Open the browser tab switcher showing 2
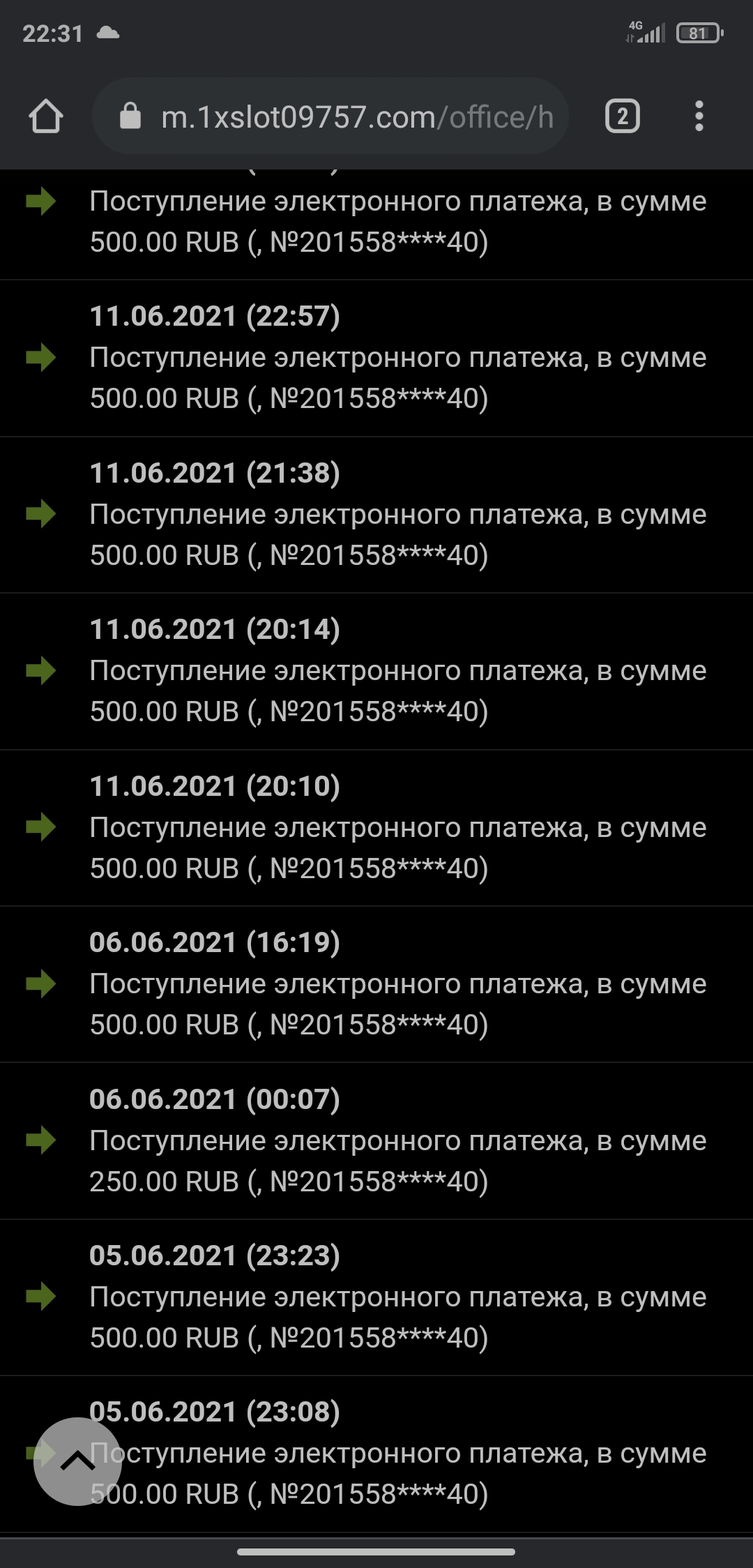Image resolution: width=753 pixels, height=1568 pixels. coord(623,116)
